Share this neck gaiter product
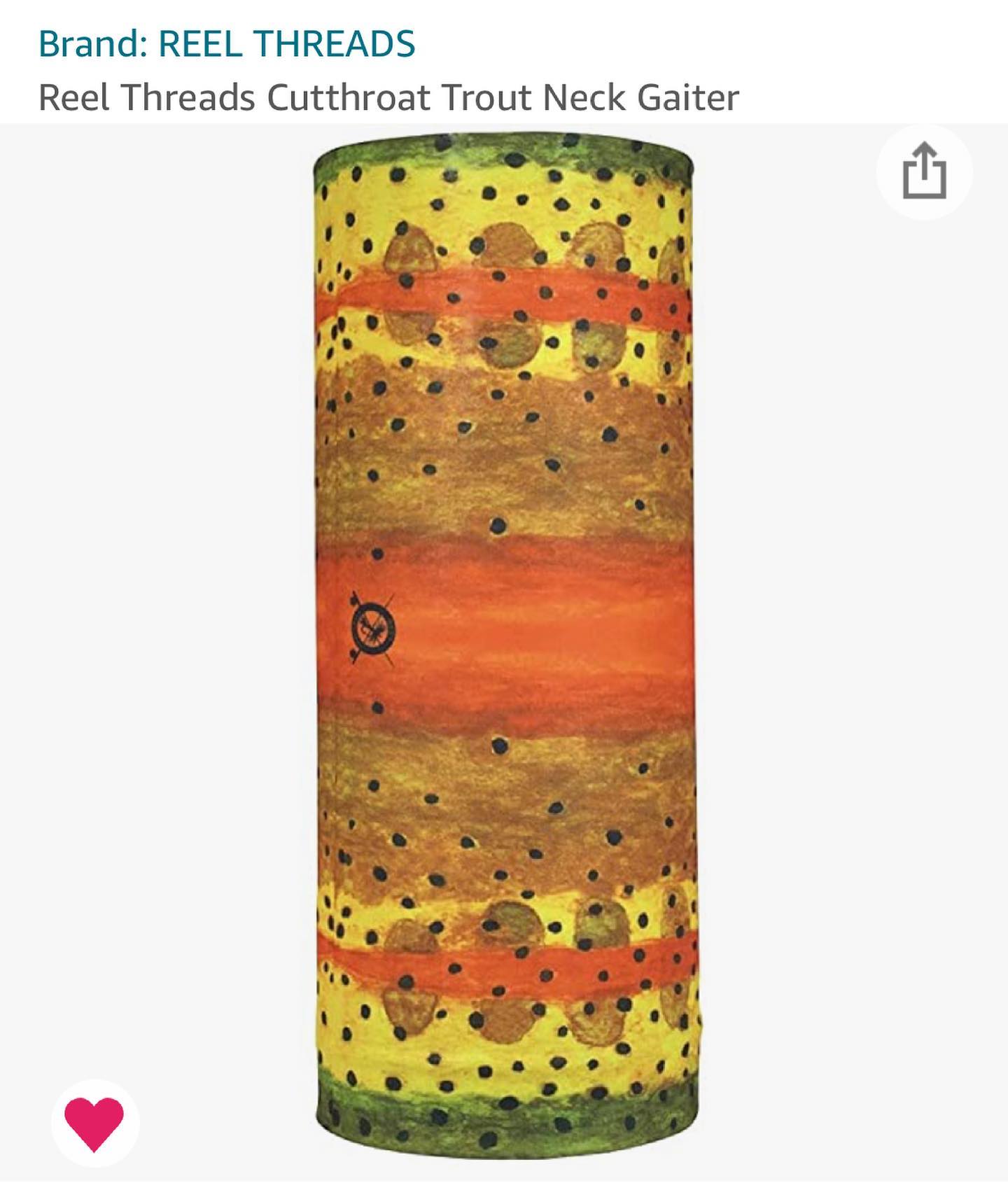The image size is (1008, 1183). pyautogui.click(x=924, y=172)
